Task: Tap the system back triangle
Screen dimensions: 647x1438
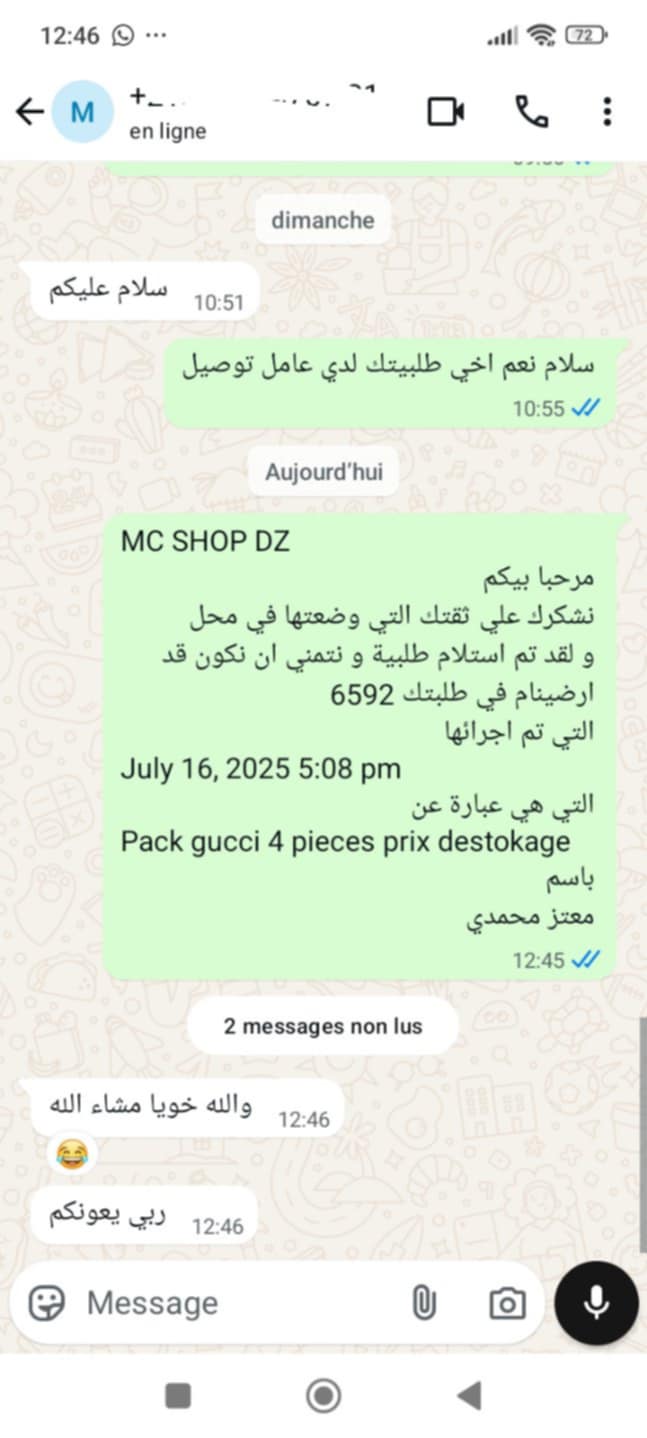Action: 468,1395
